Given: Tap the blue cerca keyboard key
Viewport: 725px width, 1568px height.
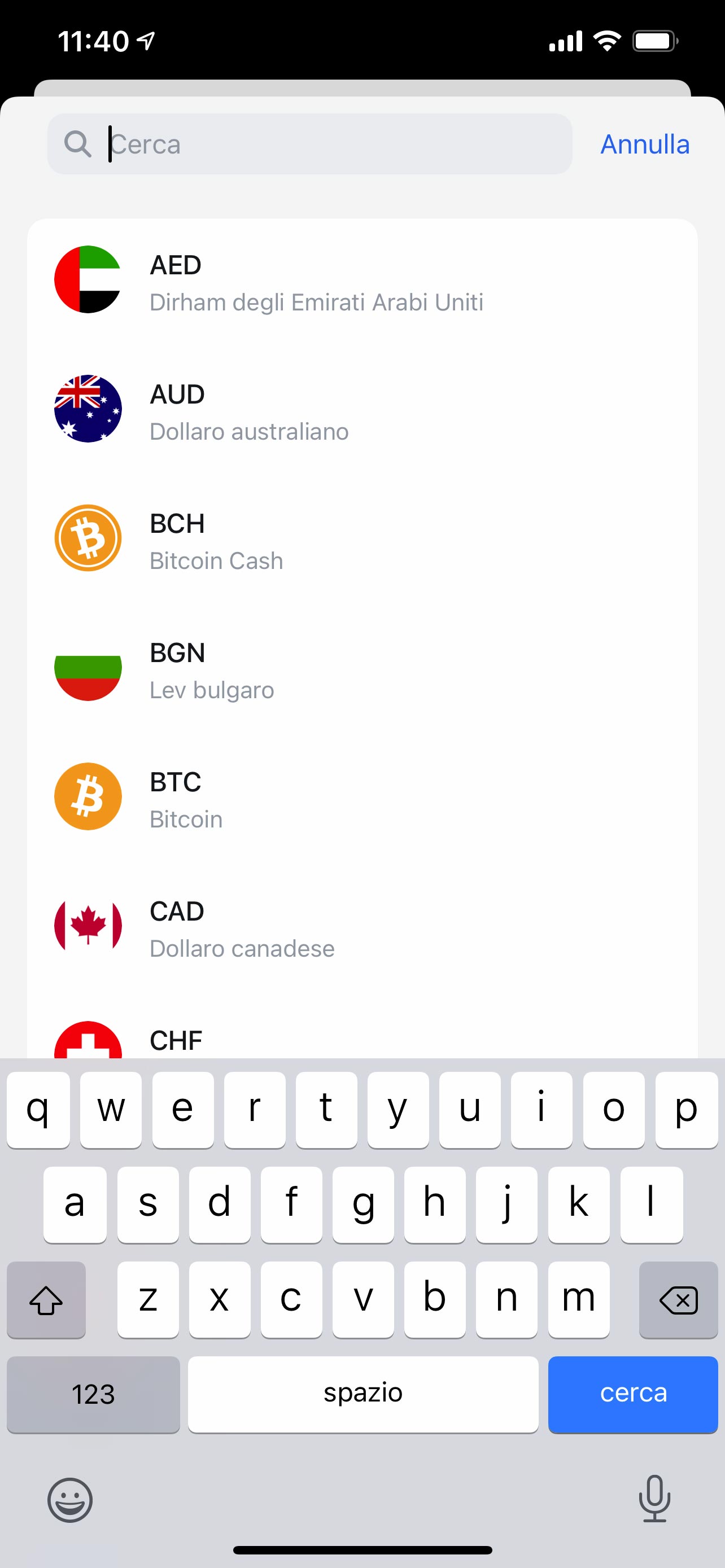Looking at the screenshot, I should coord(633,1394).
